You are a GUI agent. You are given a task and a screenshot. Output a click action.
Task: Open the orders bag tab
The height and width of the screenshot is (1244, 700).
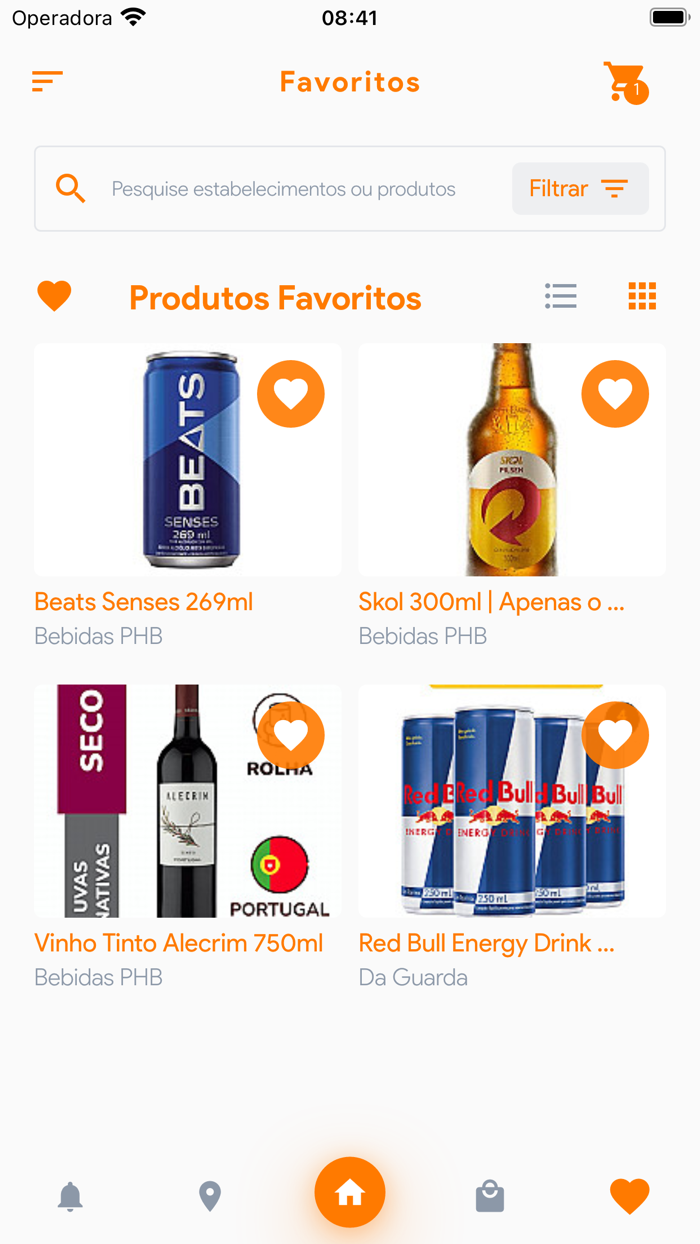click(x=490, y=1196)
